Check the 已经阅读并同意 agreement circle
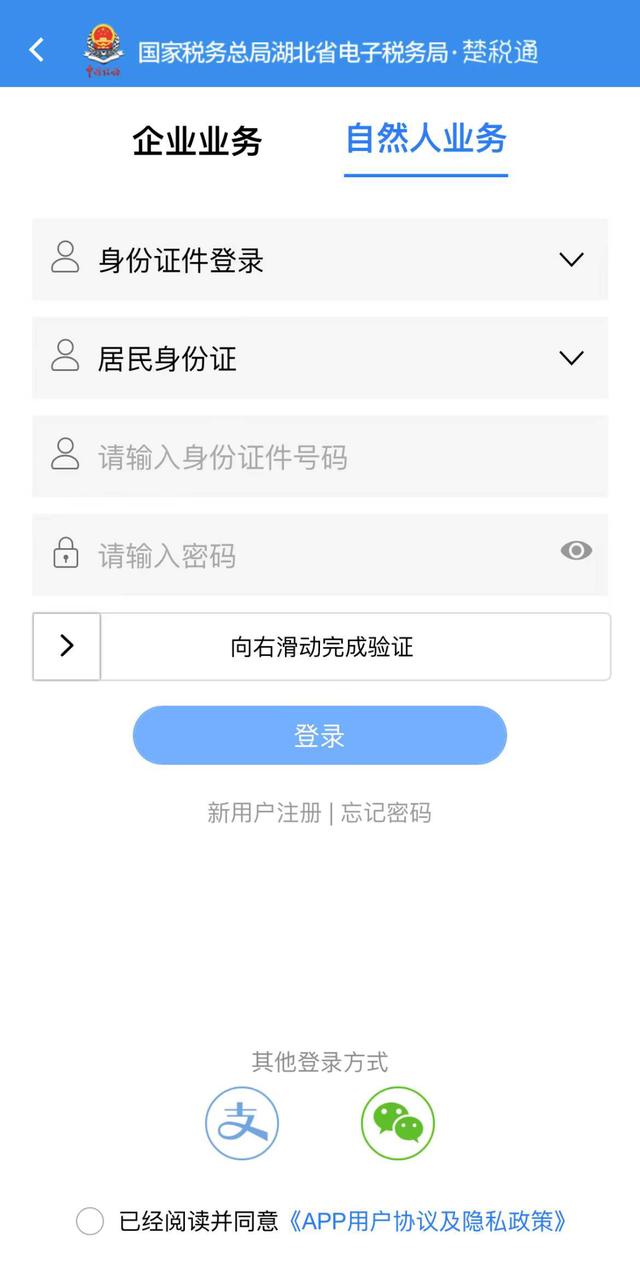Viewport: 640px width, 1267px height. click(x=90, y=1221)
